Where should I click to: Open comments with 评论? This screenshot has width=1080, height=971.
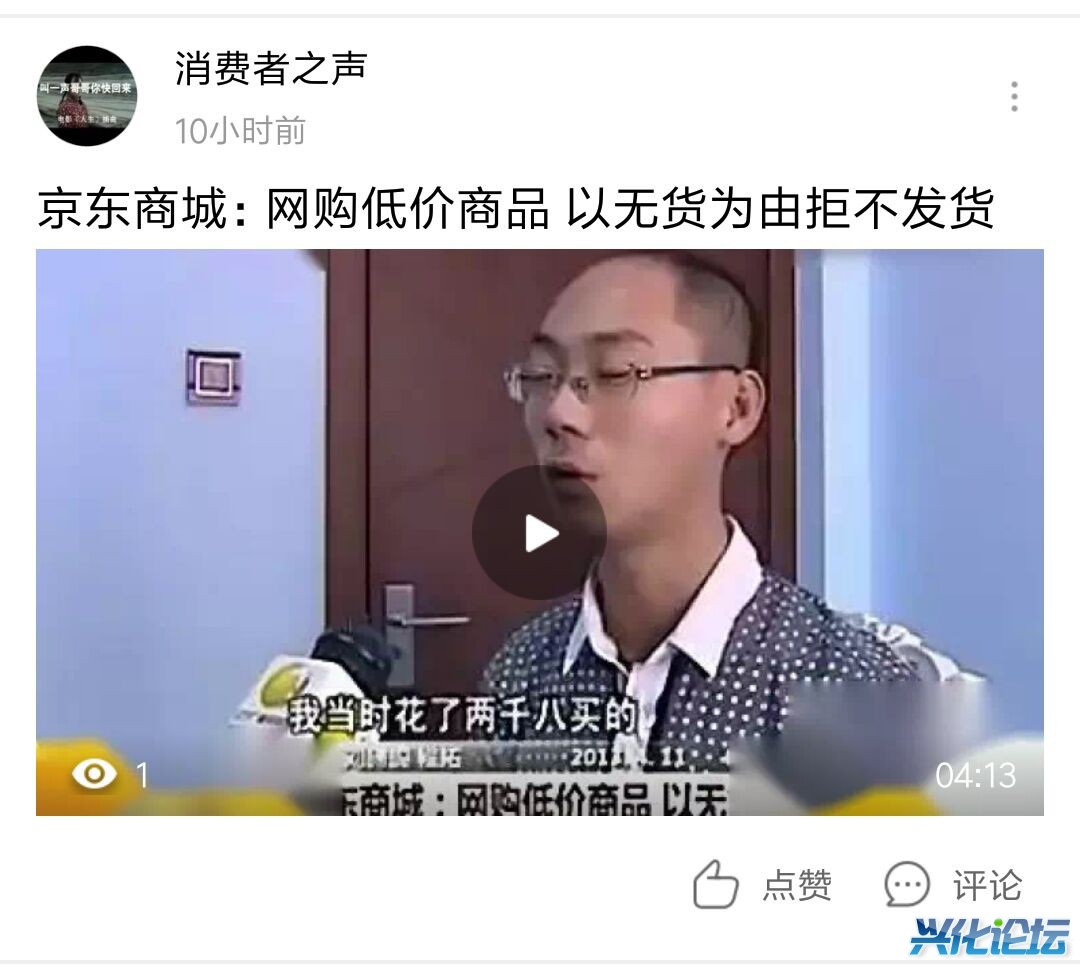coord(953,885)
